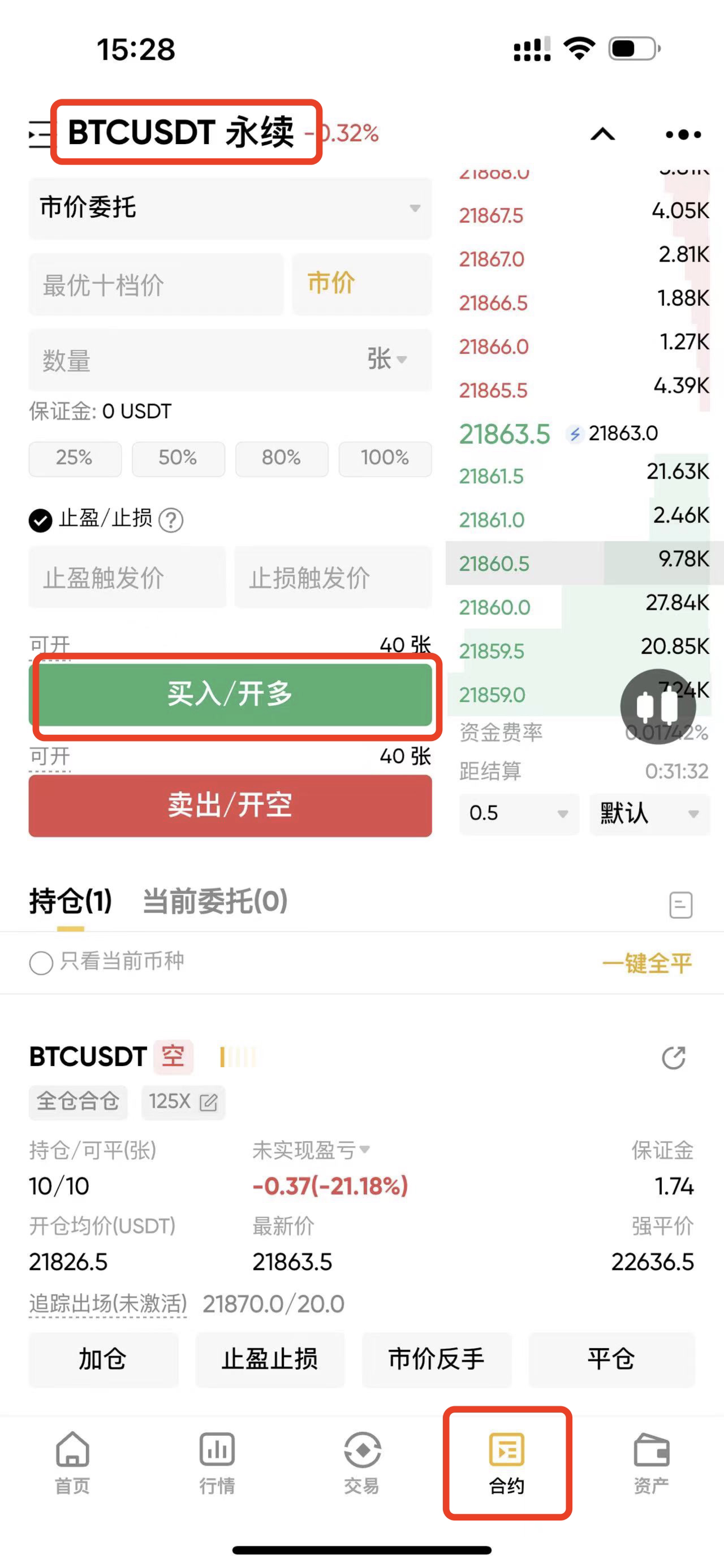
Task: Select the 25% position size chip
Action: coord(74,458)
